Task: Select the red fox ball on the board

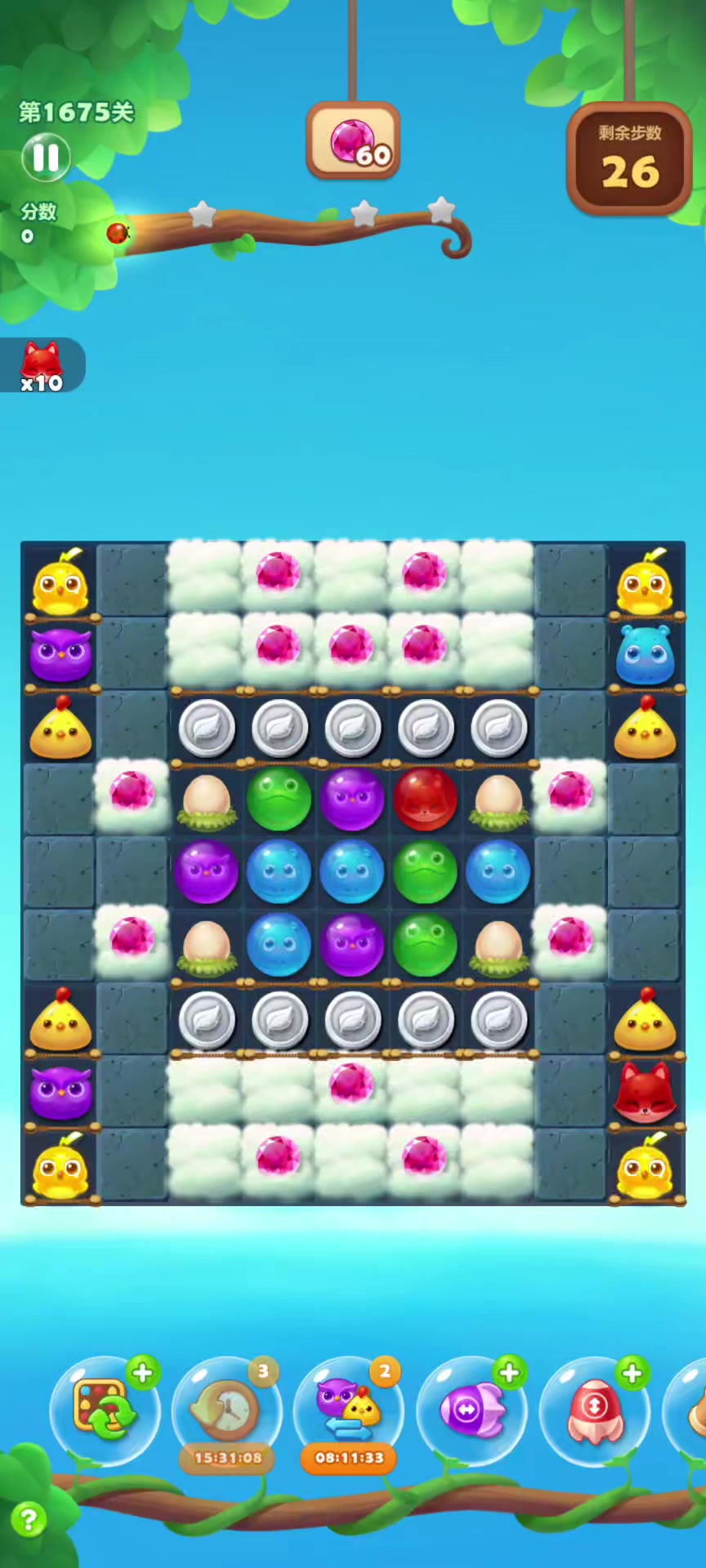Action: (425, 800)
